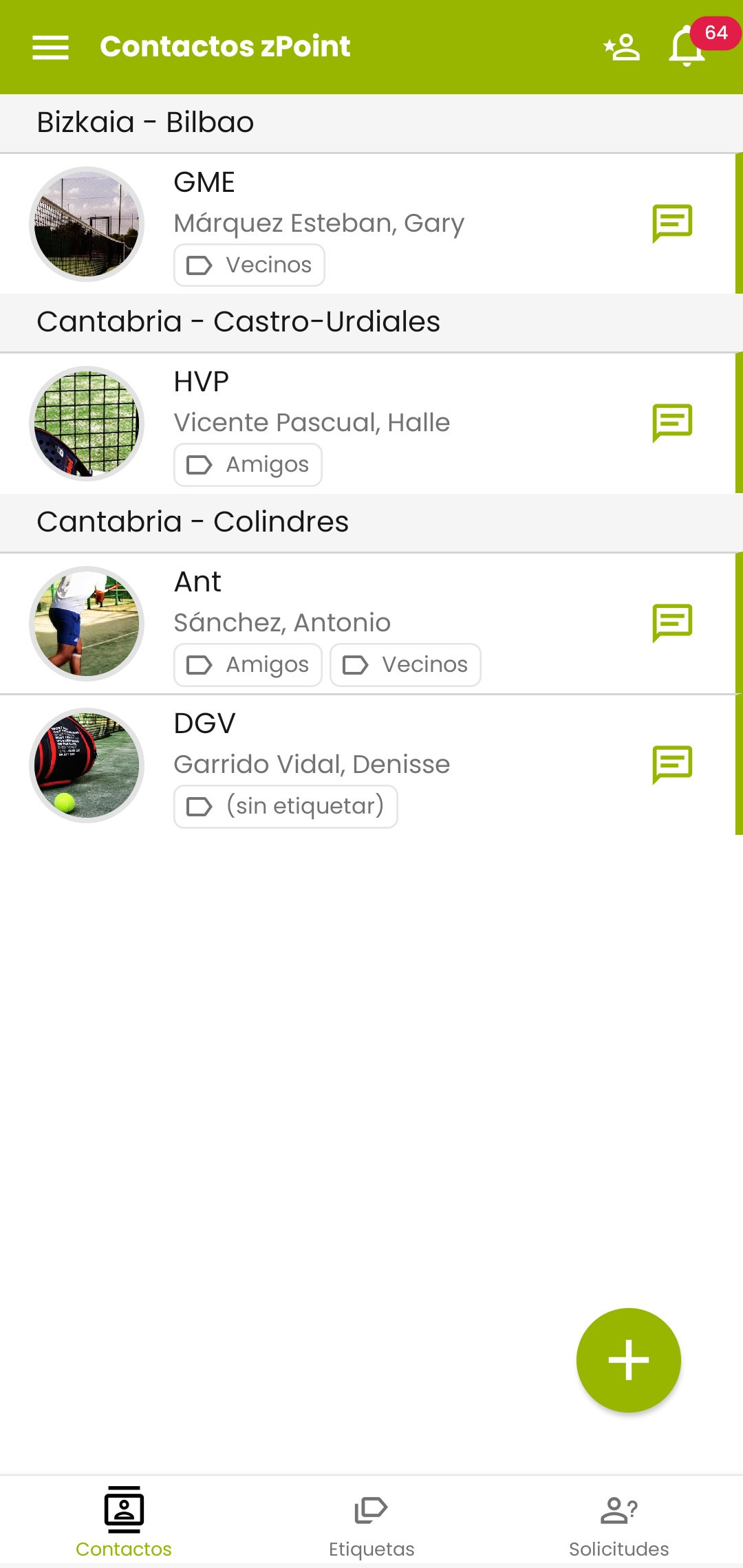Open chat with Halle Vicente Pascual
This screenshot has width=743, height=1568.
point(671,423)
